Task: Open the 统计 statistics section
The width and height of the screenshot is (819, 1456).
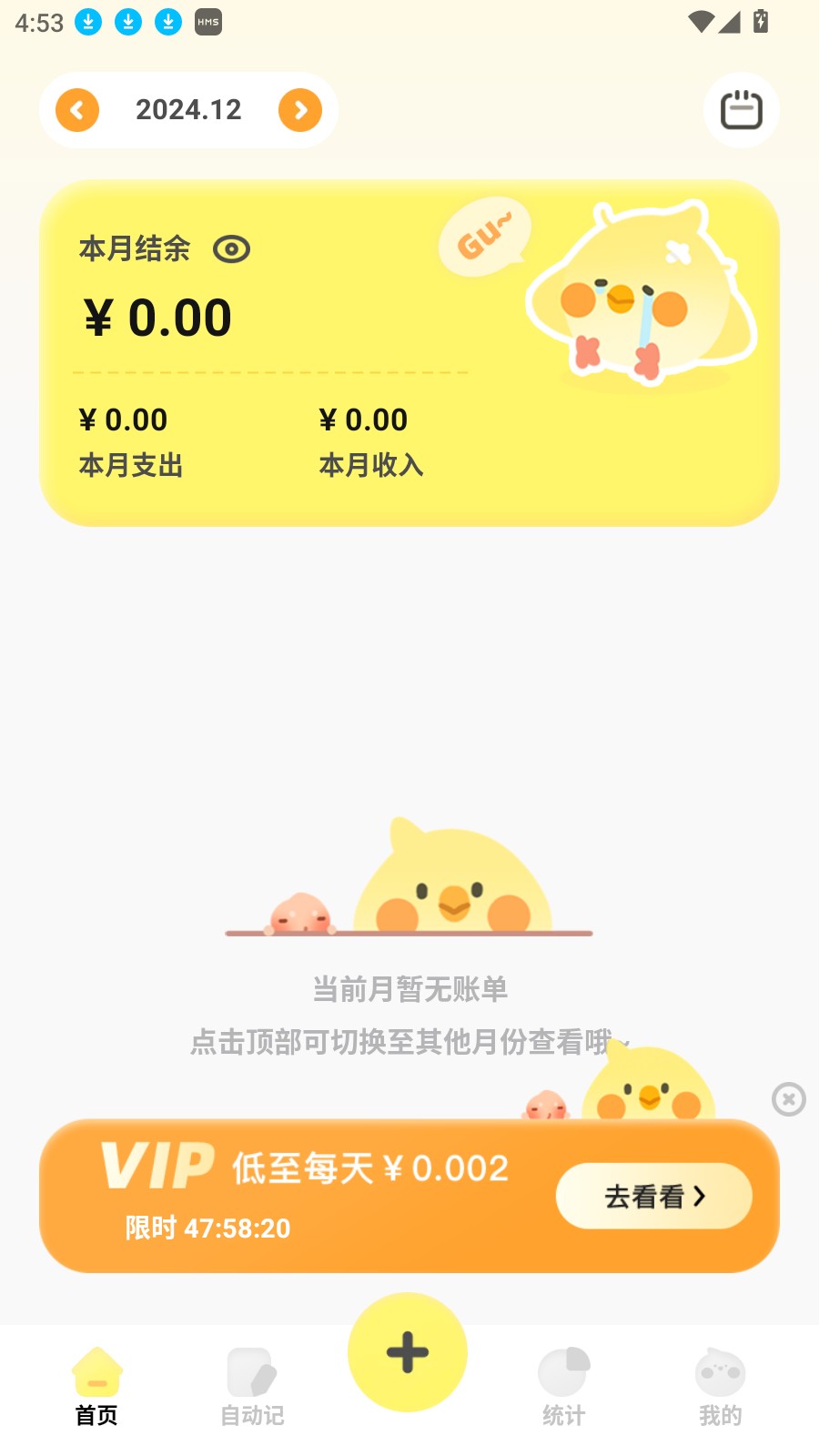Action: click(563, 1383)
